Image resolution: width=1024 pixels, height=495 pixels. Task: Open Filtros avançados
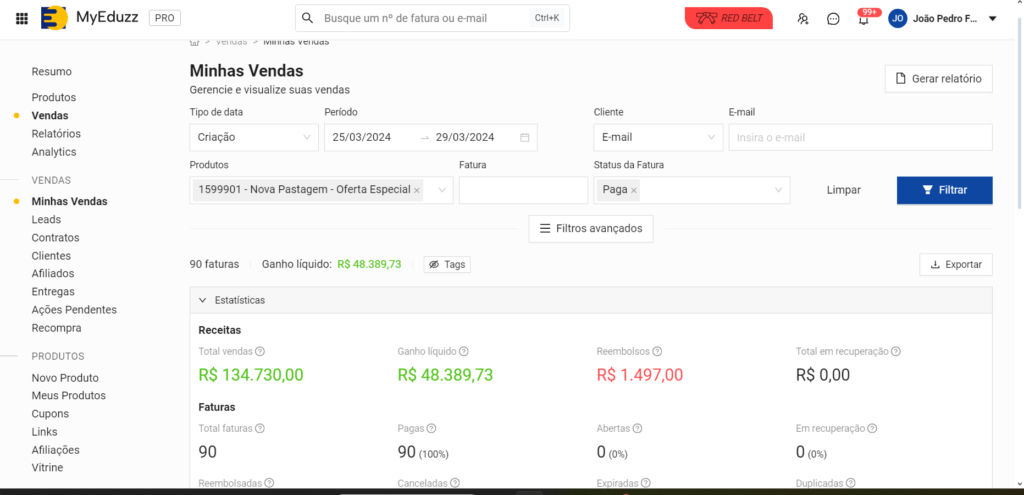[591, 229]
